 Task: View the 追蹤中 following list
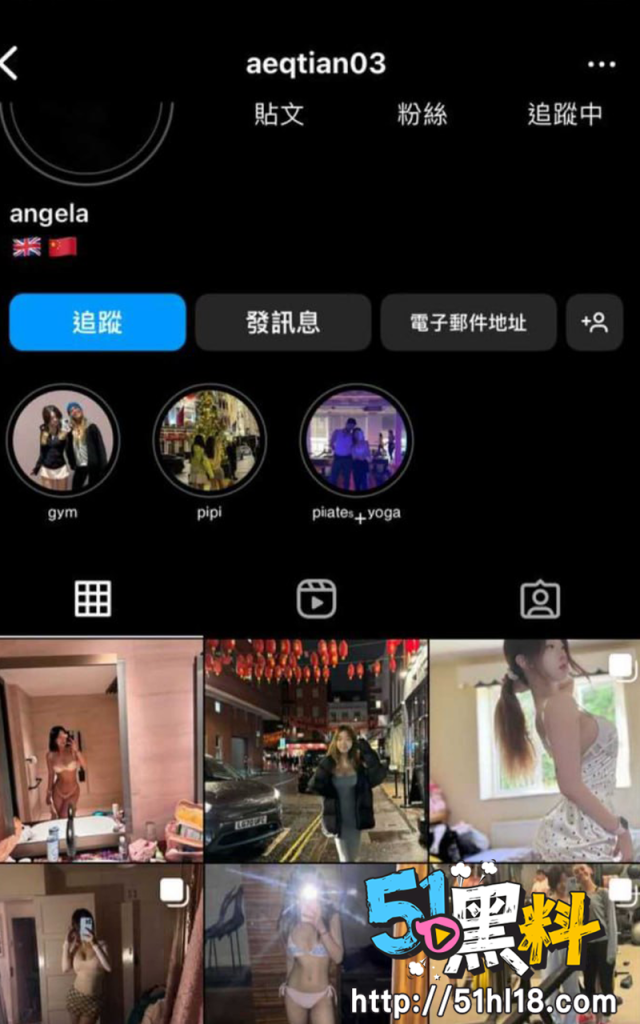pos(565,114)
